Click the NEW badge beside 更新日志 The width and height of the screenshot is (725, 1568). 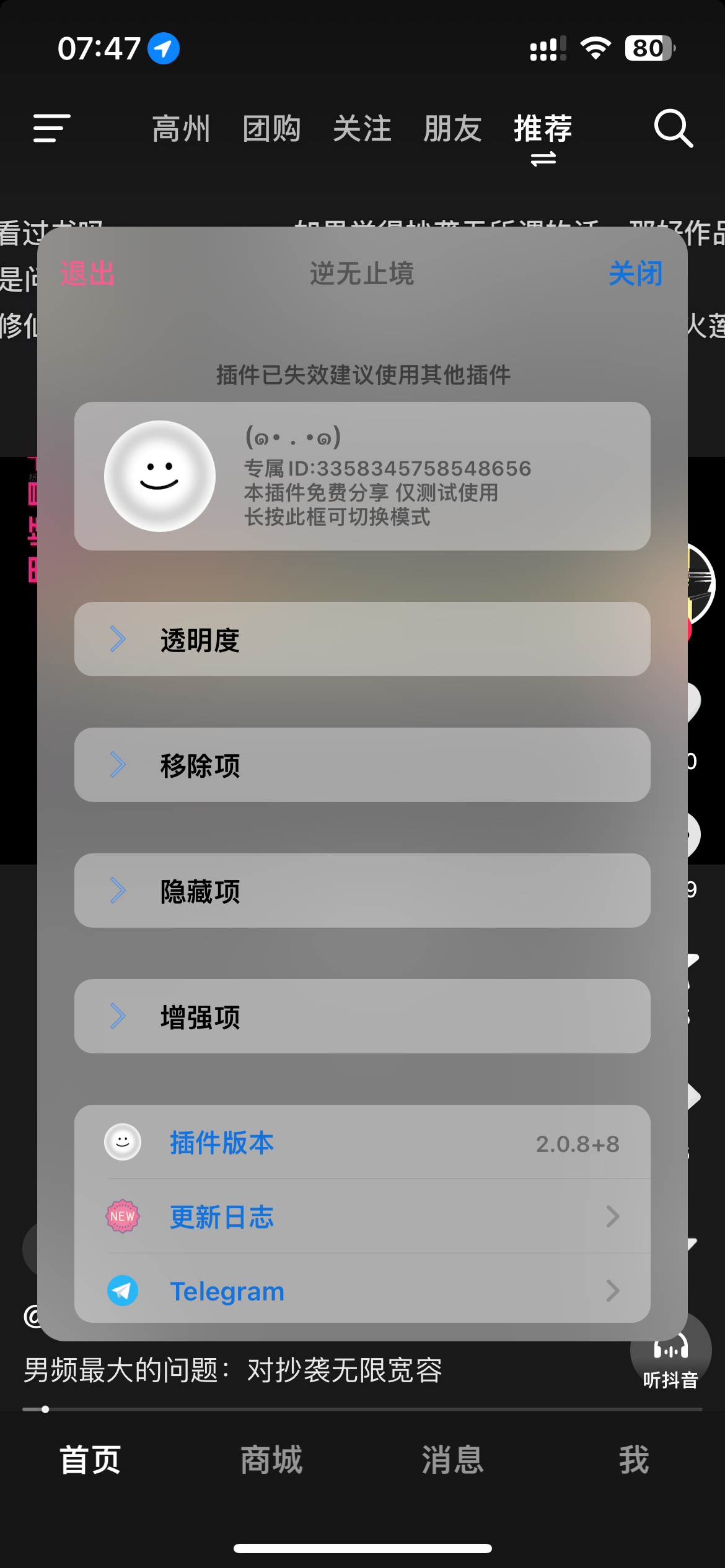tap(121, 1216)
